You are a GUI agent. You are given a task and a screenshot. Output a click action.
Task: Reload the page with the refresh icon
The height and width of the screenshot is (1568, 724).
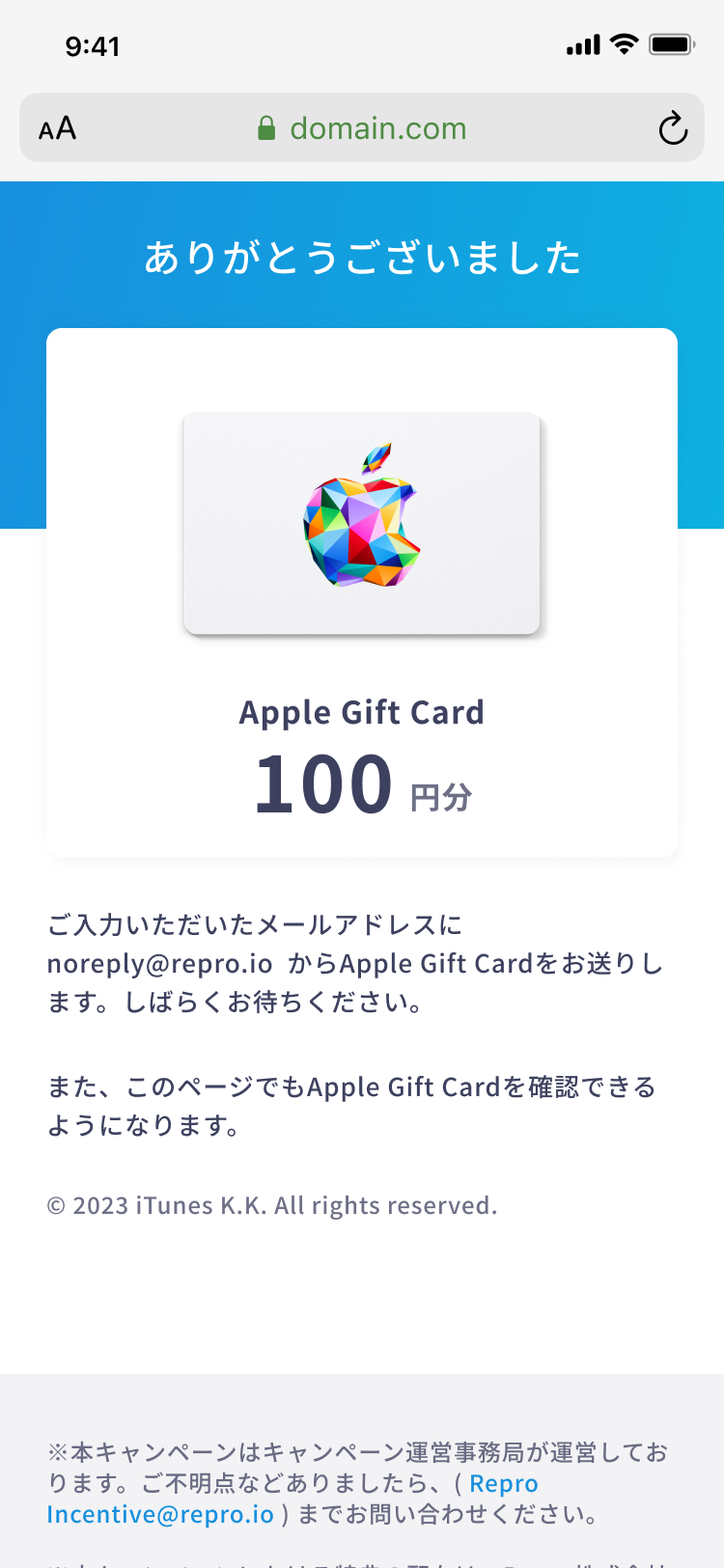point(673,128)
